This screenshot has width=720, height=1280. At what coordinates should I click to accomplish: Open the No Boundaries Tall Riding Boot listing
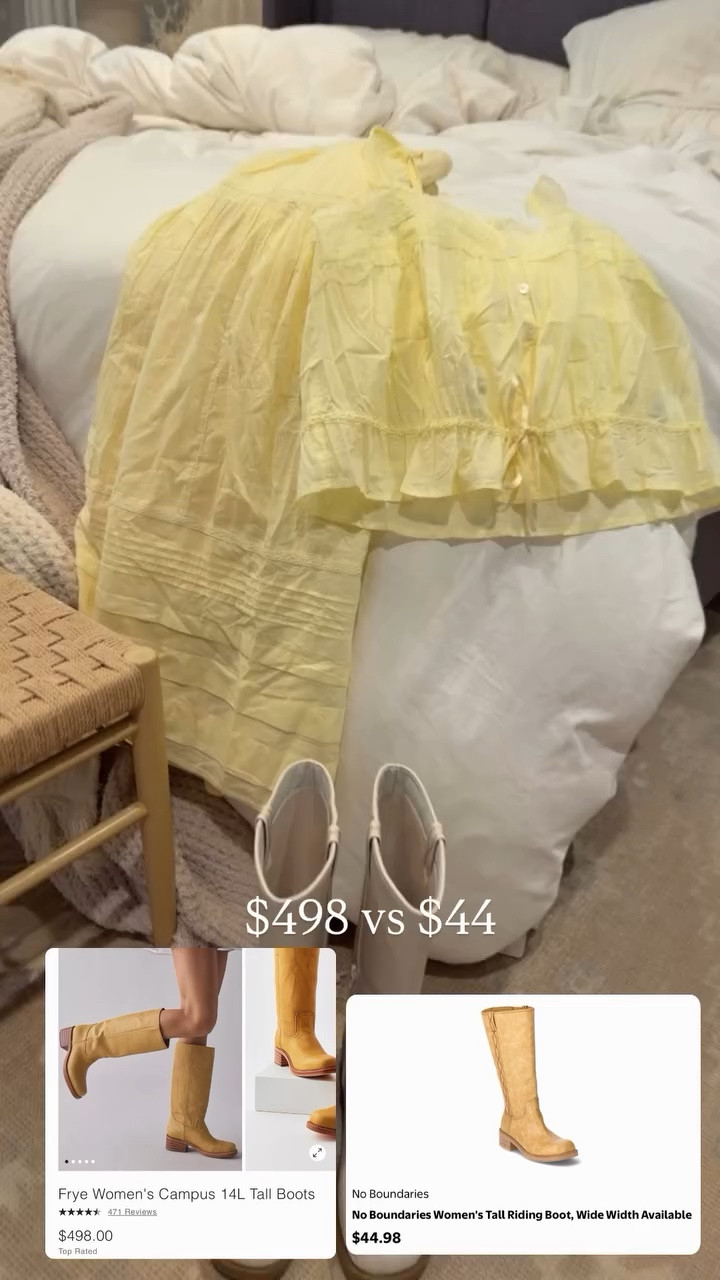click(519, 1214)
